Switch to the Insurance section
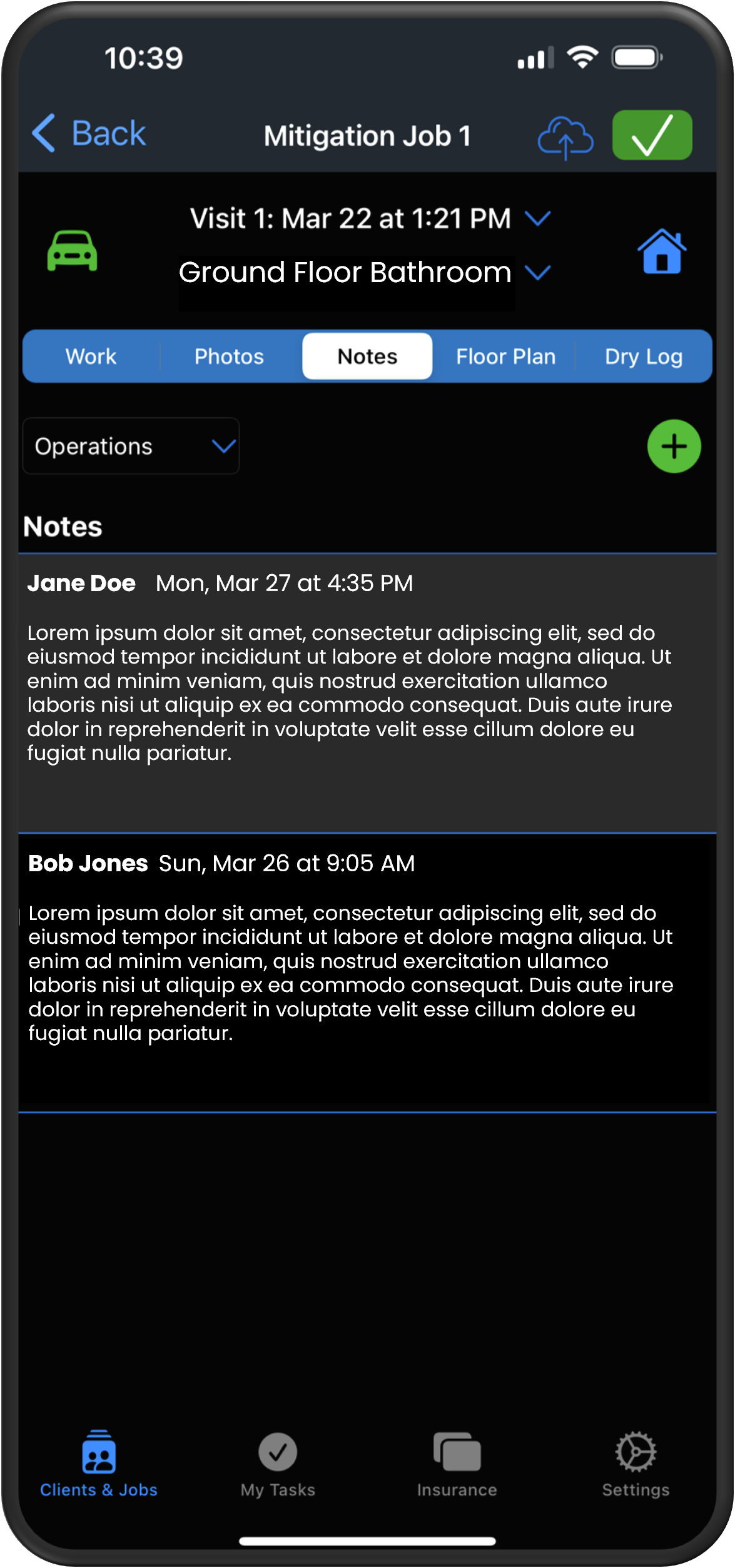This screenshot has width=735, height=1568. 457,1464
